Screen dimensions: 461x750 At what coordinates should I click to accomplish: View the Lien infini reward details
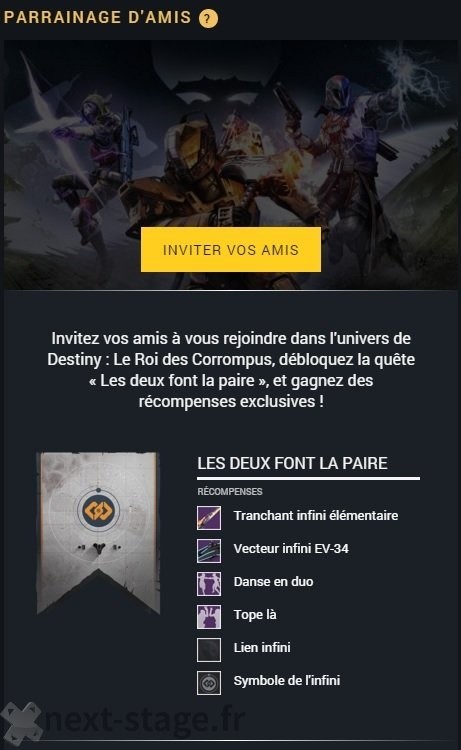(243, 650)
